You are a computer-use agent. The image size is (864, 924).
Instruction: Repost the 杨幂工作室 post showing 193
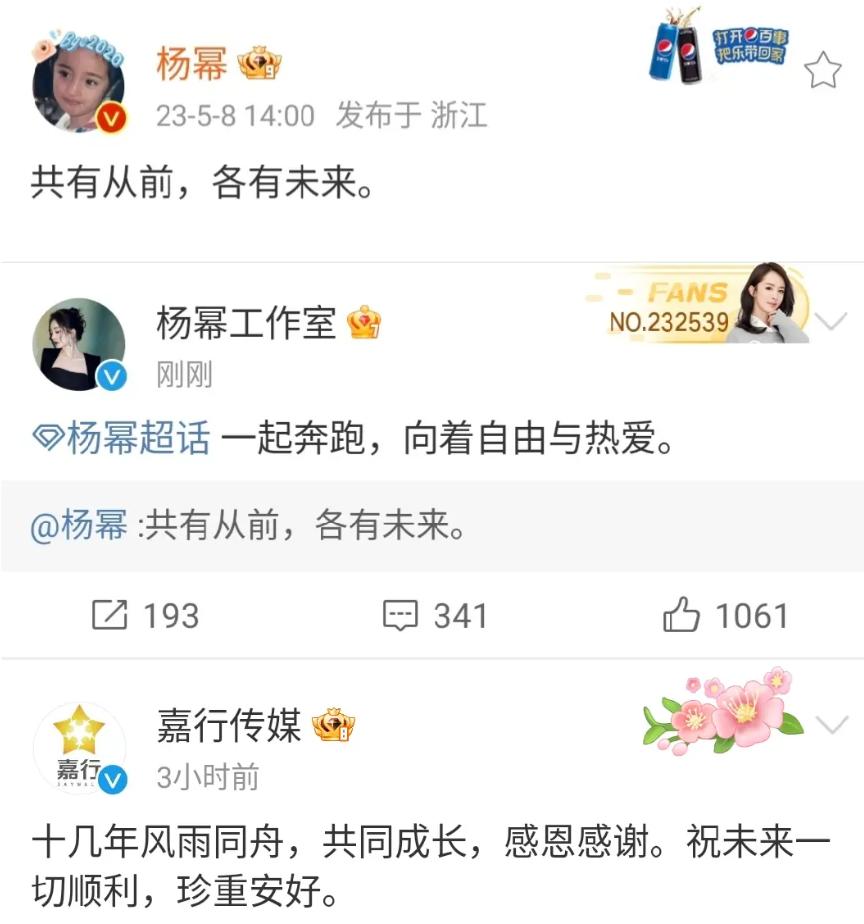point(145,616)
